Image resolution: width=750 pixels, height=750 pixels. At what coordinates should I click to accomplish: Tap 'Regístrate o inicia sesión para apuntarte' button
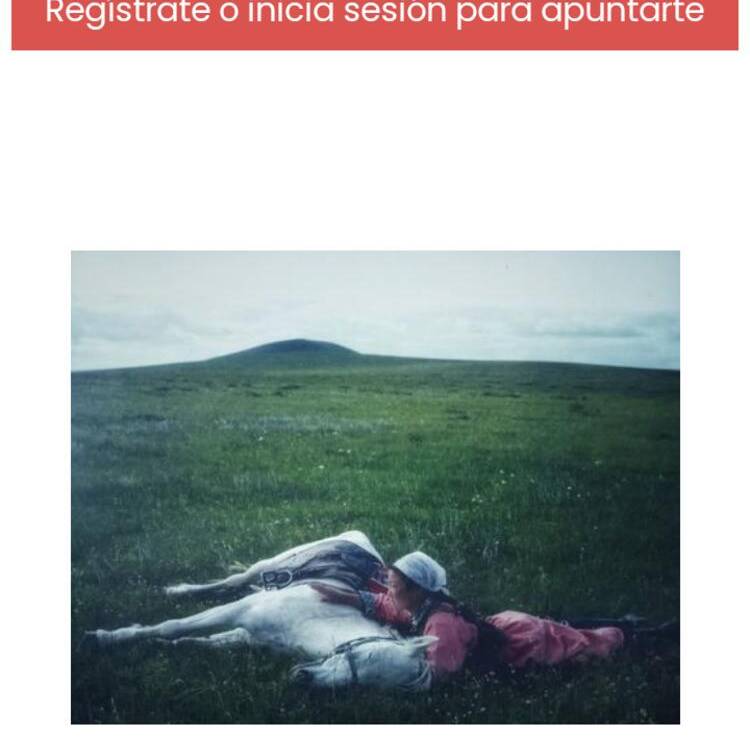375,20
